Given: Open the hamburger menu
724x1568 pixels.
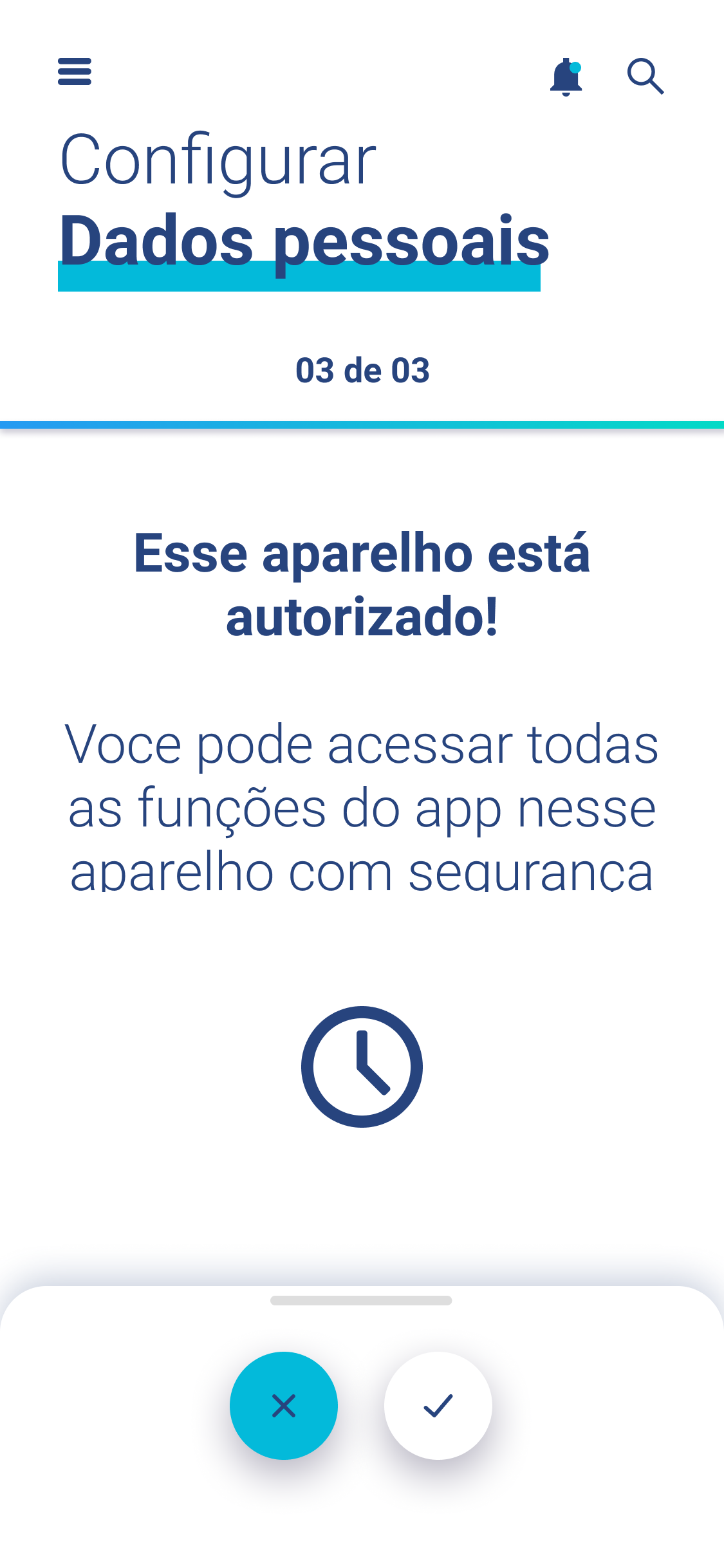Looking at the screenshot, I should 75,71.
